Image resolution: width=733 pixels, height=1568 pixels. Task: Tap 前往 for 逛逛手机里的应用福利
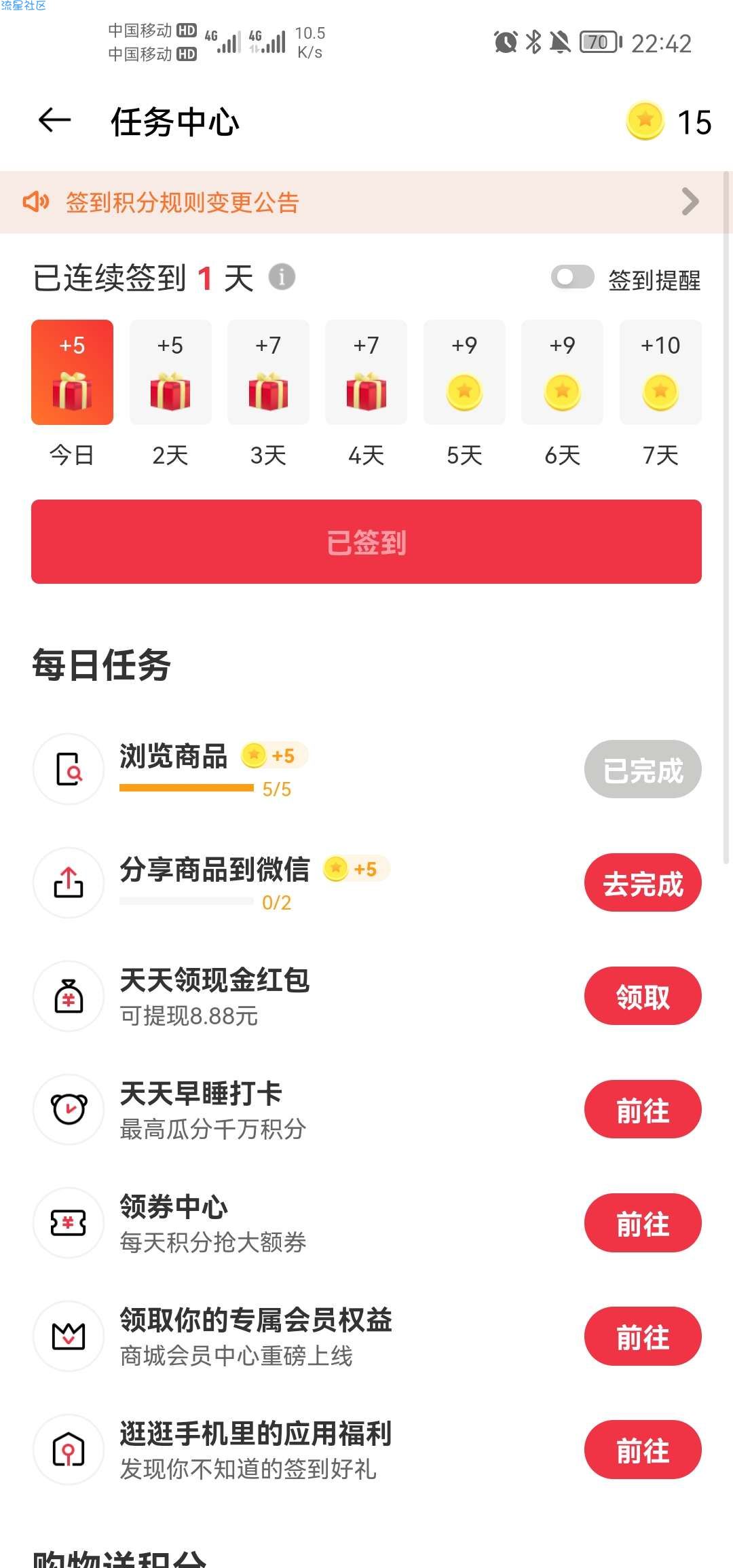coord(643,1450)
